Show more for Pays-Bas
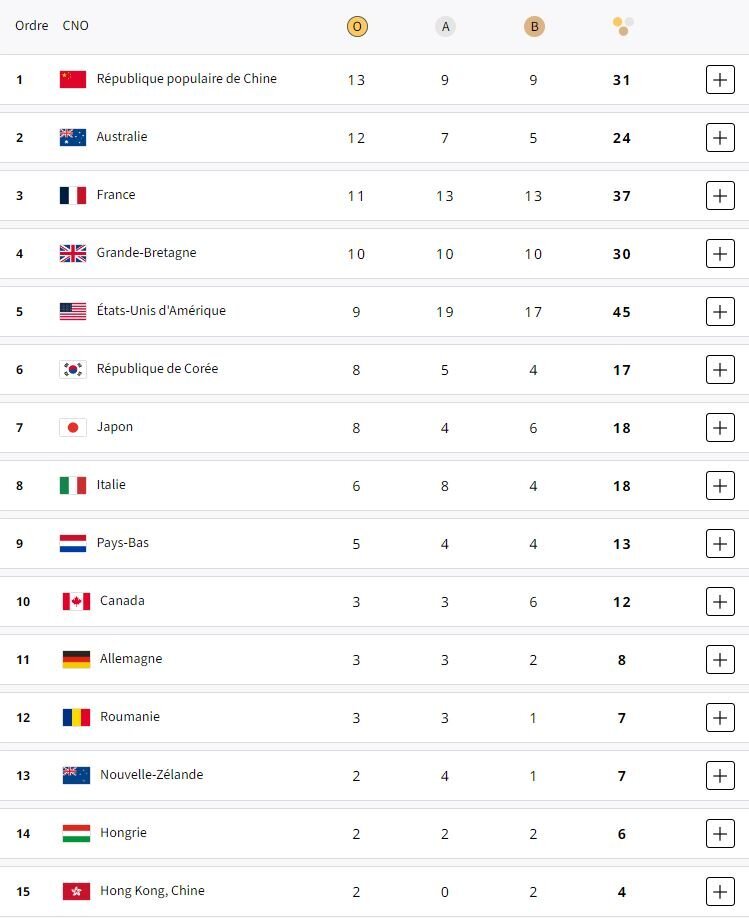The height and width of the screenshot is (918, 749). 720,544
